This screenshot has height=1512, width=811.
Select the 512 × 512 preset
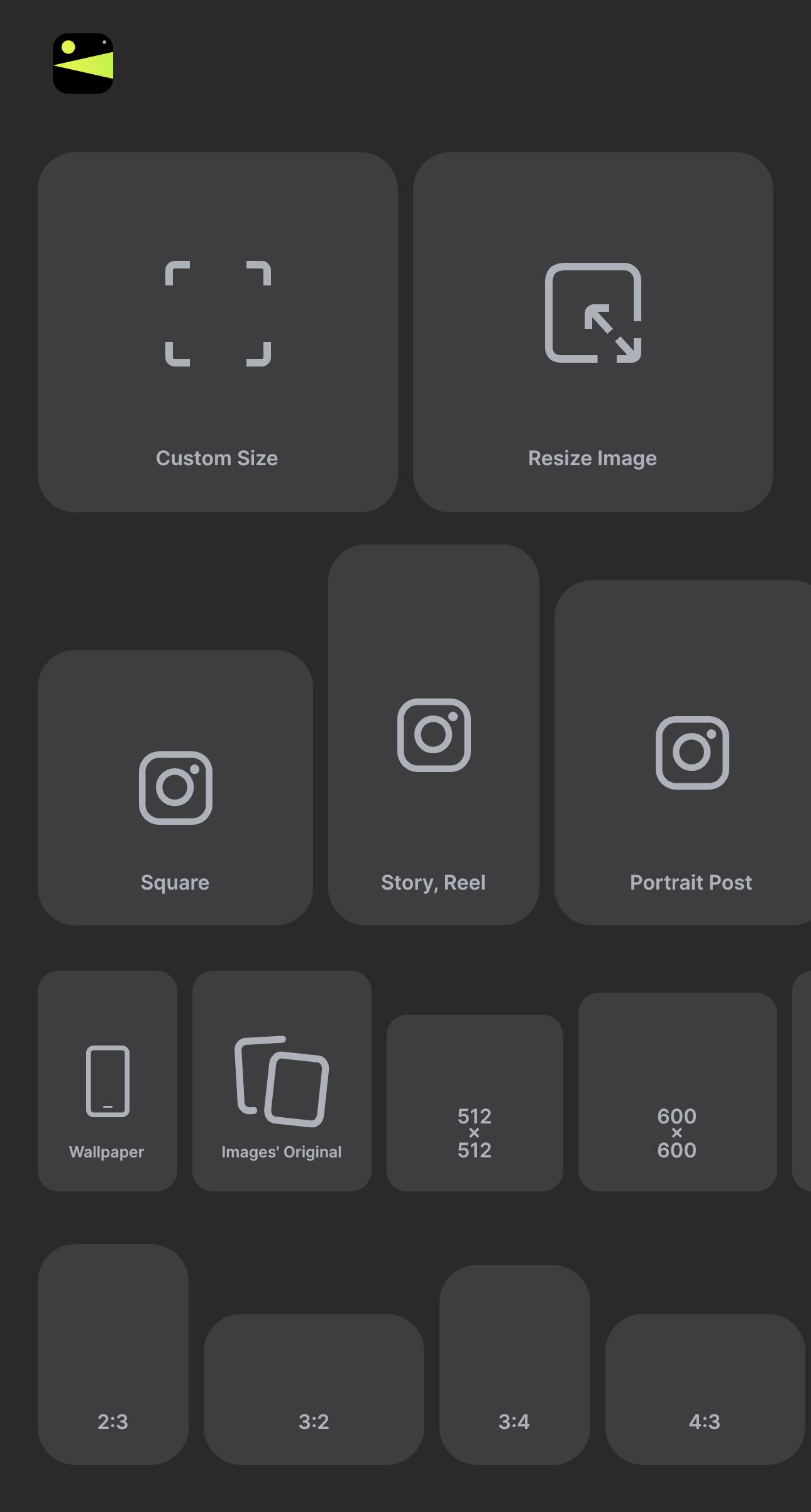point(474,1102)
